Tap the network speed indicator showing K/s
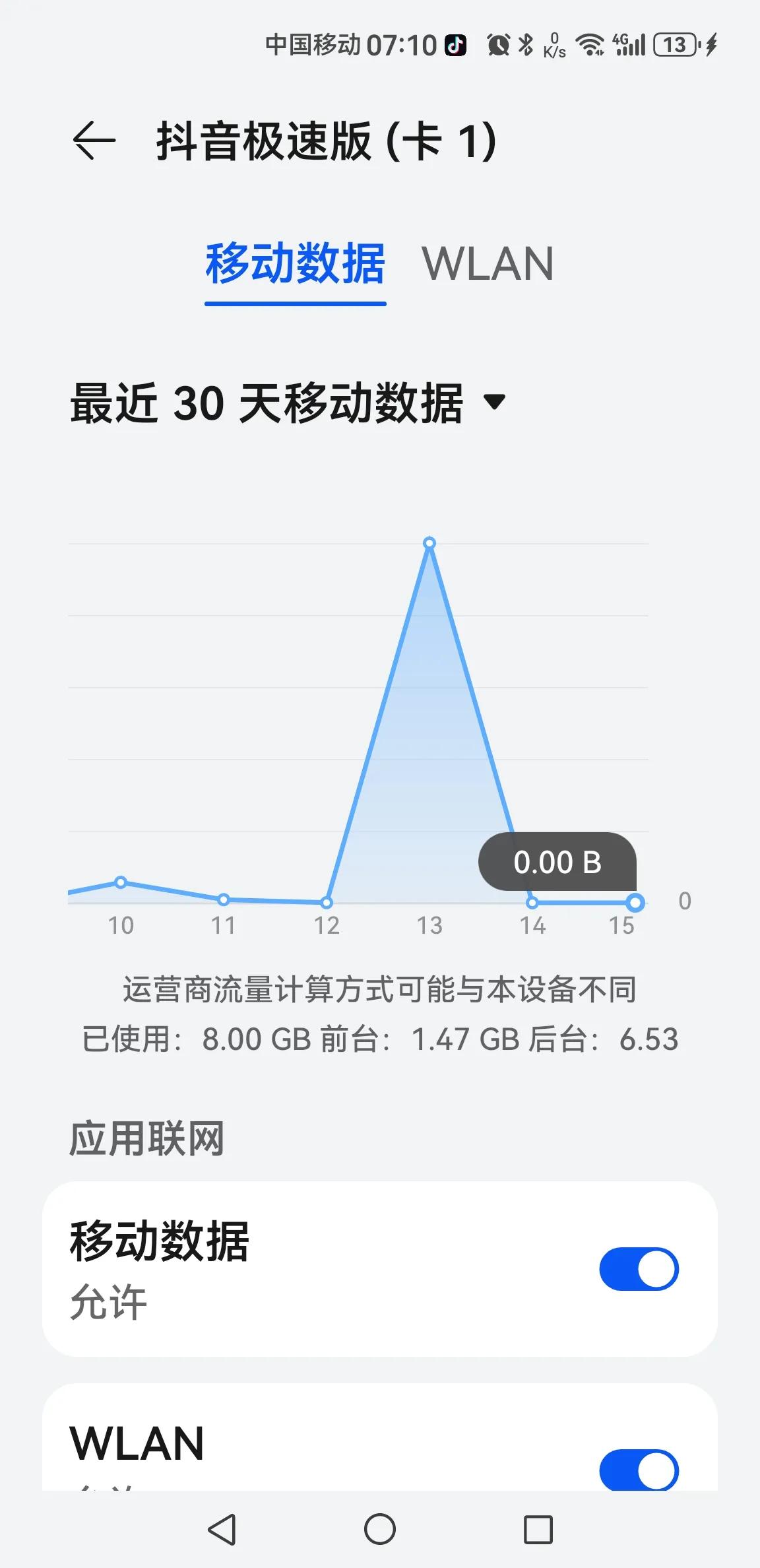 coord(555,45)
